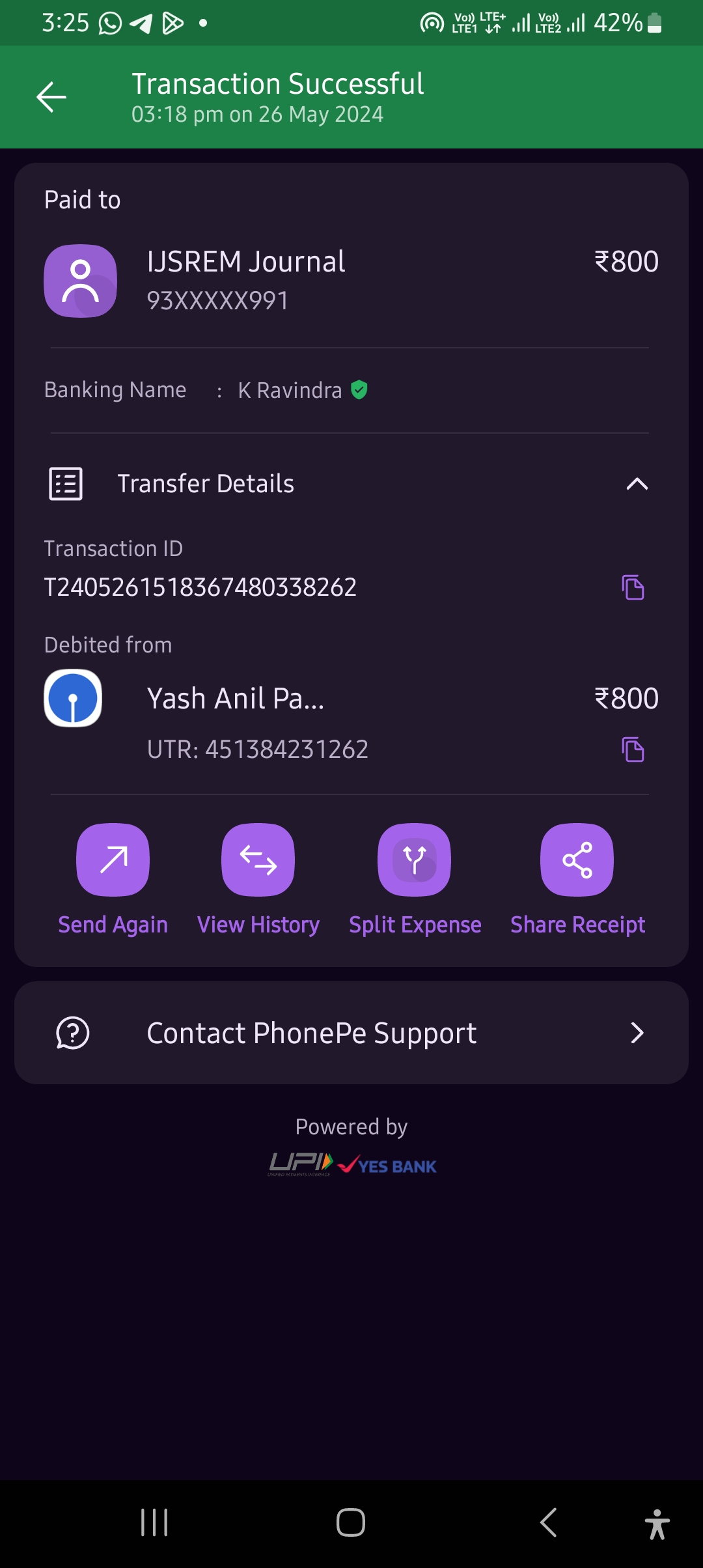The height and width of the screenshot is (1568, 703).
Task: Go back using the header arrow
Action: 51,98
